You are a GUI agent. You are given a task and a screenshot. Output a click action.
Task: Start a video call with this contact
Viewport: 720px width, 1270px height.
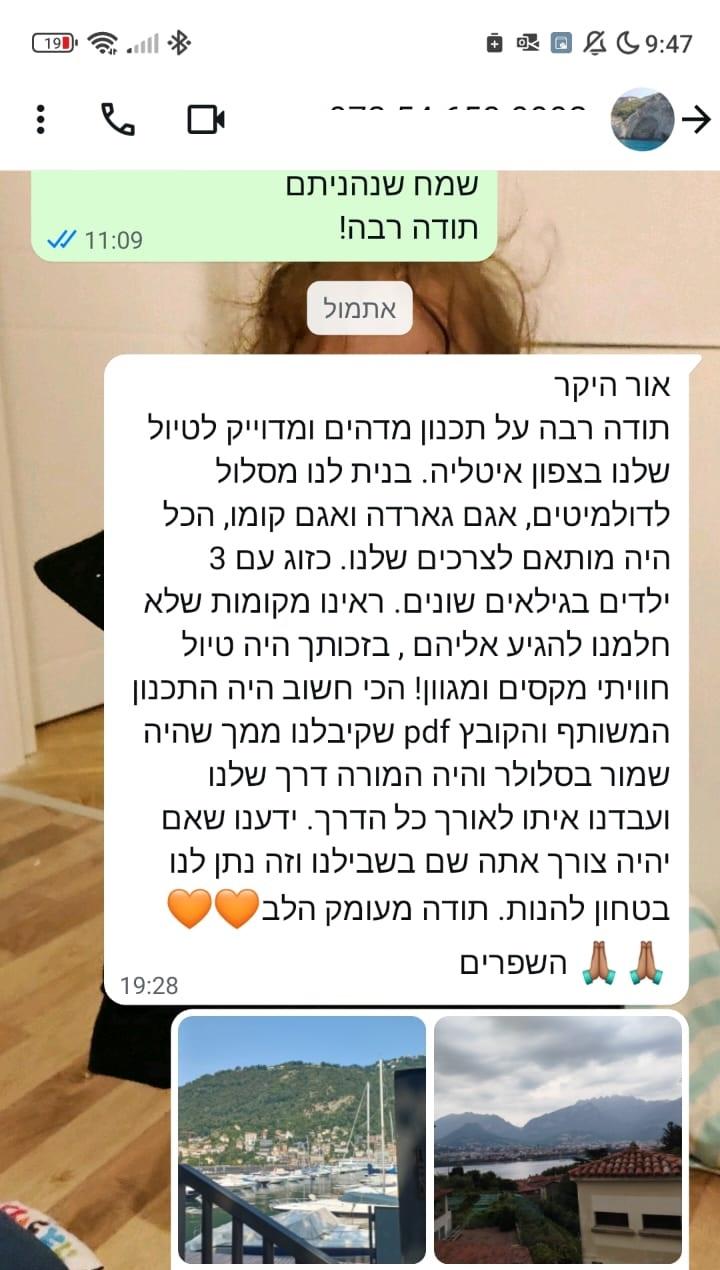tap(206, 120)
